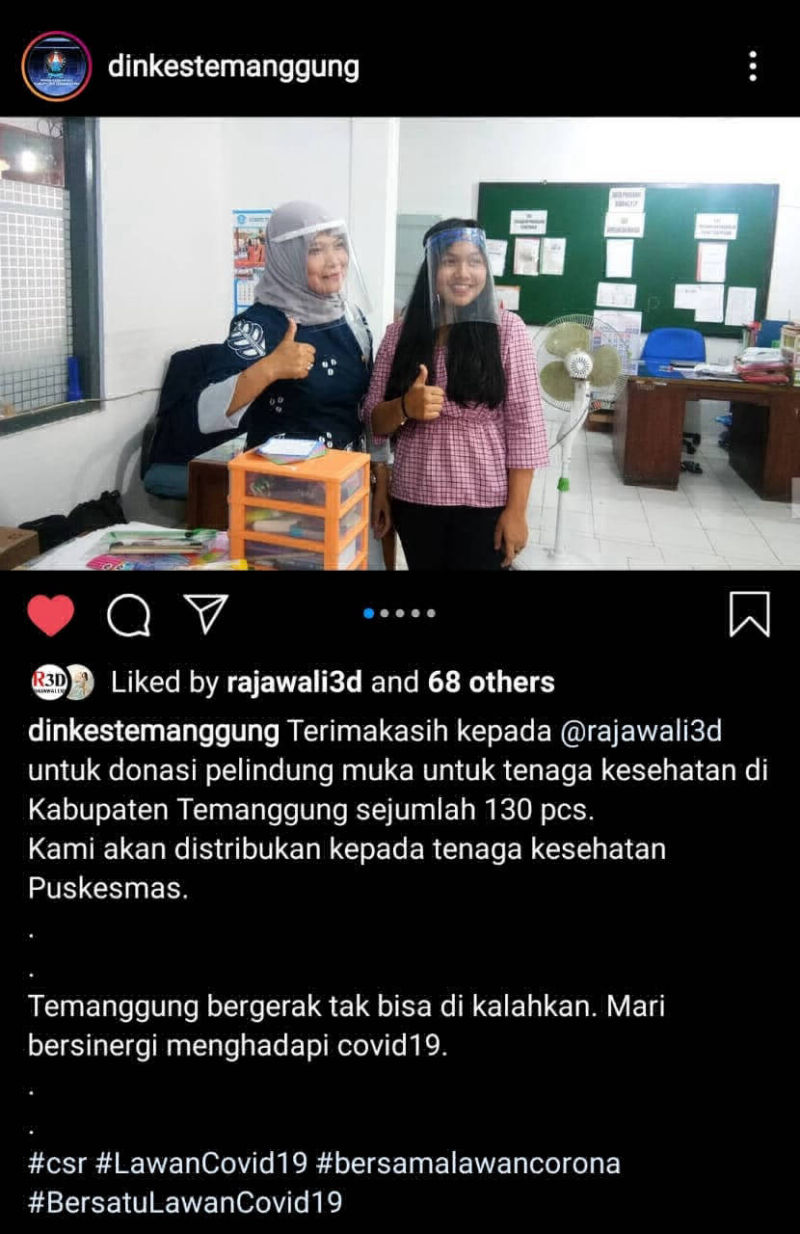Open the dinkestemanggung username in post header
Image resolution: width=800 pixels, height=1234 pixels.
point(232,67)
